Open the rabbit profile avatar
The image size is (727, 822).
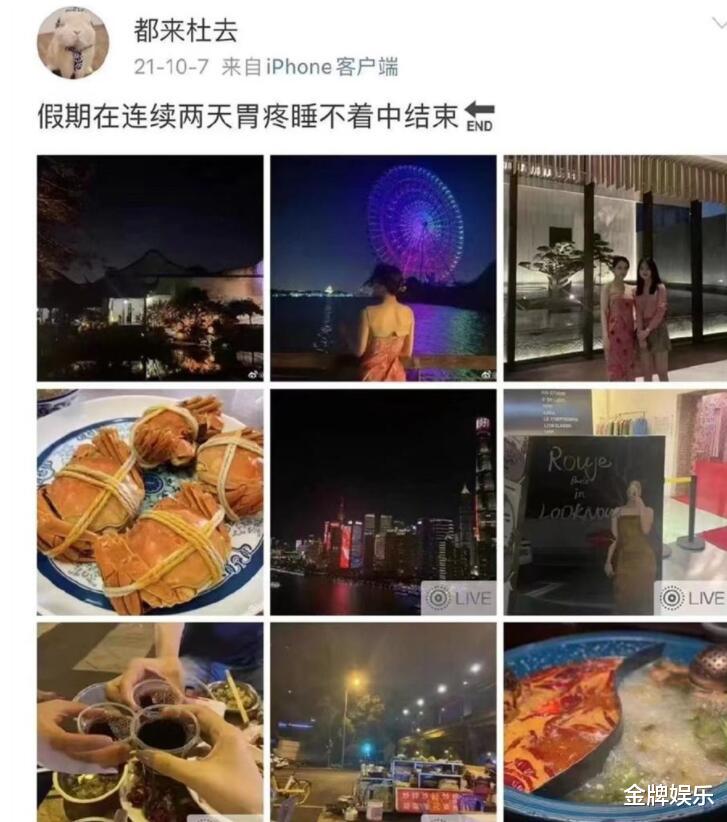point(73,43)
